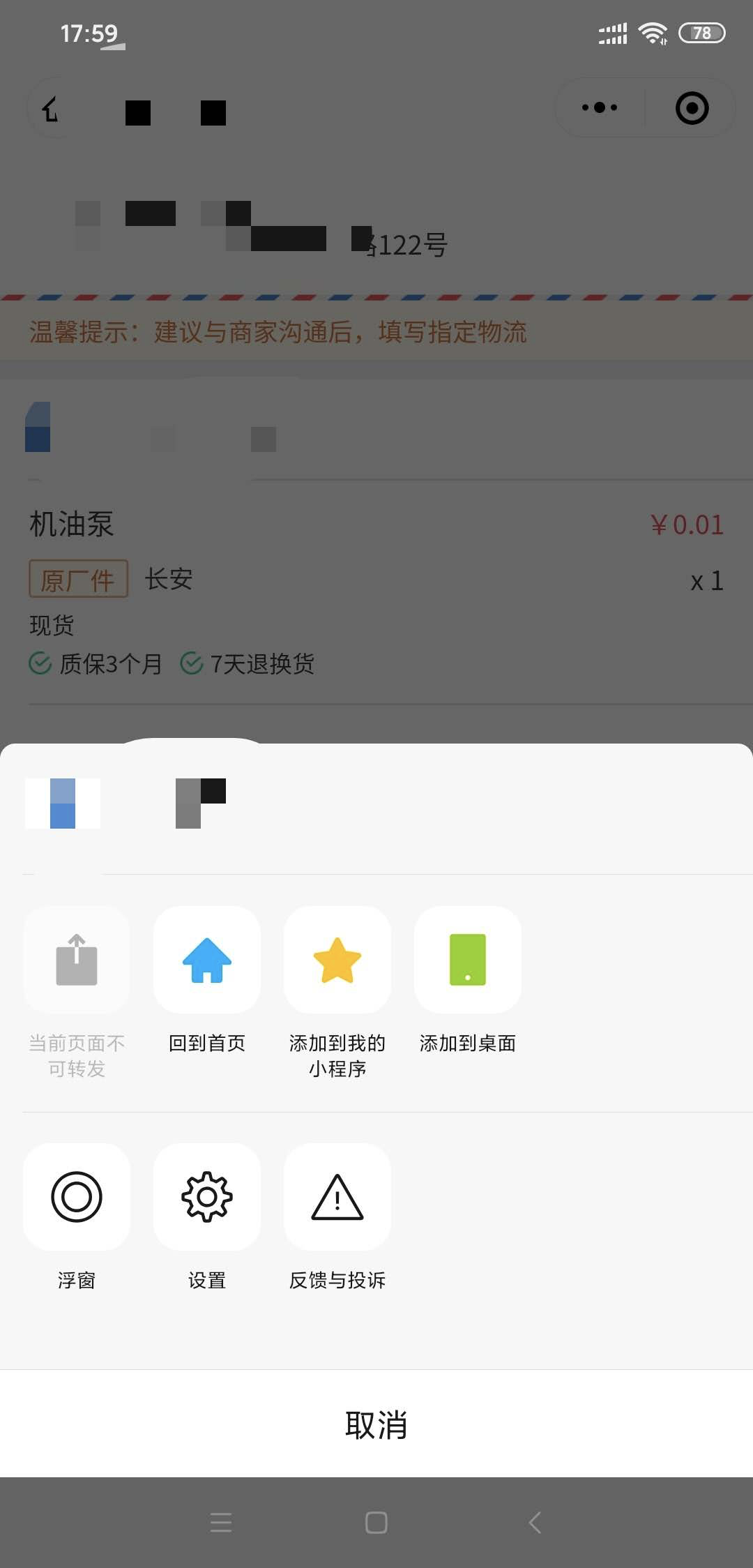
Task: Go to the system home screen
Action: (376, 1522)
